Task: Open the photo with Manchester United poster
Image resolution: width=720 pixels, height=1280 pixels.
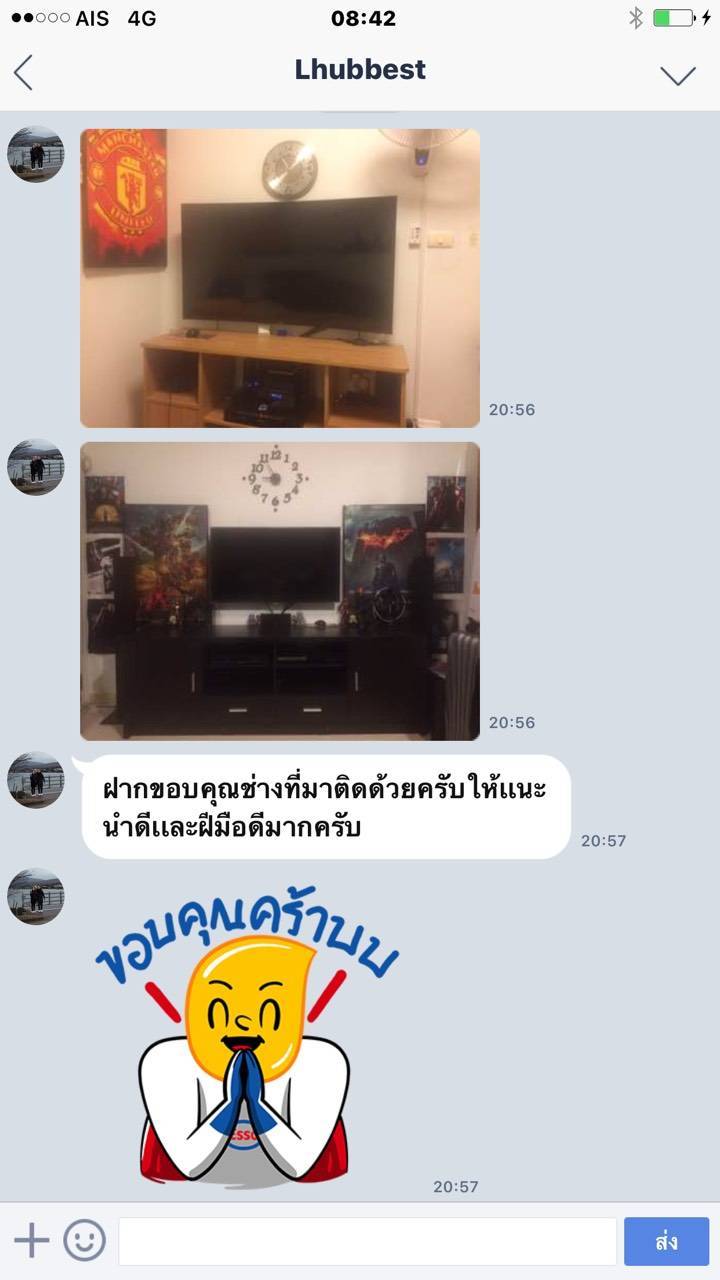Action: tap(280, 278)
